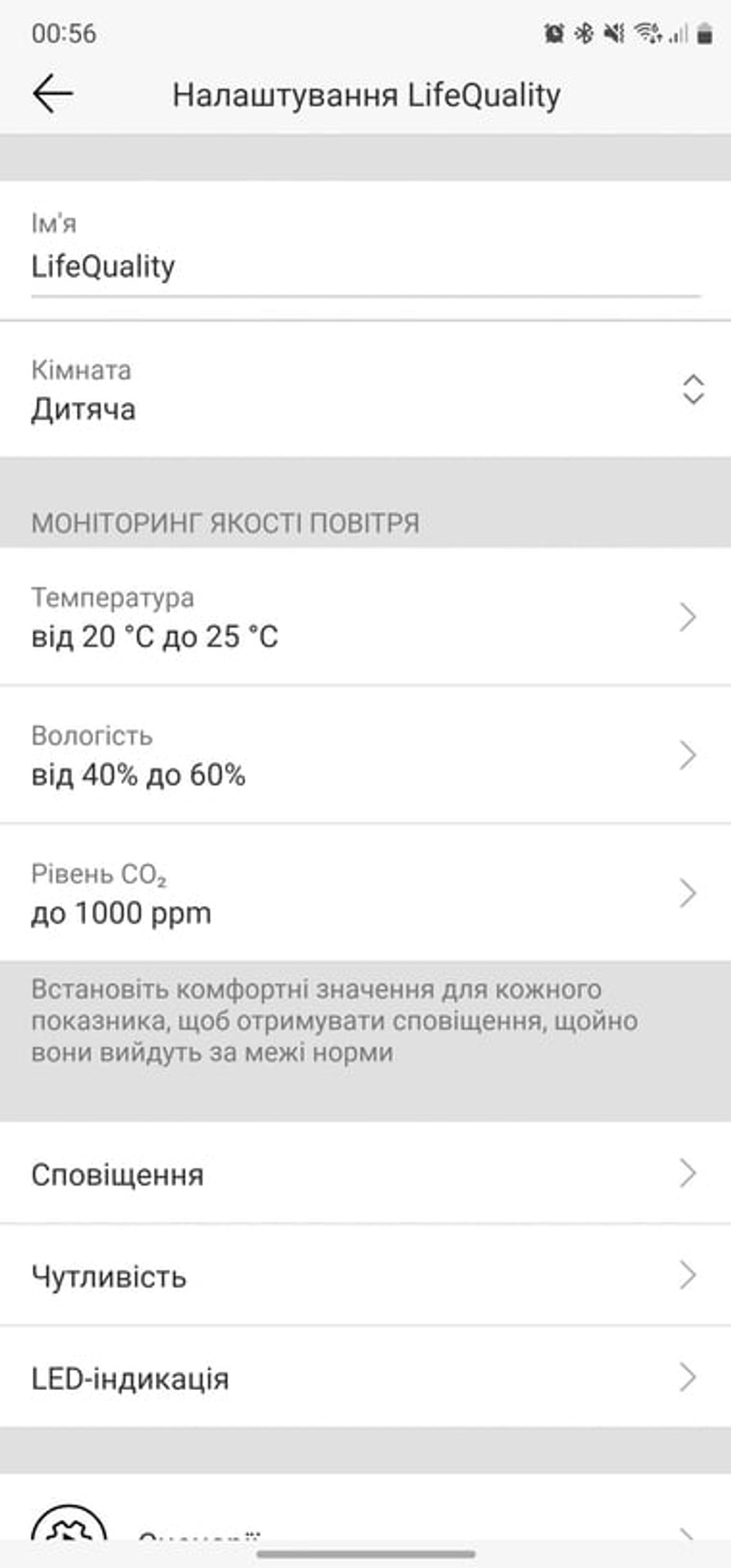The image size is (731, 1568).
Task: Open Чутливість sensitivity settings
Action: 365,1275
